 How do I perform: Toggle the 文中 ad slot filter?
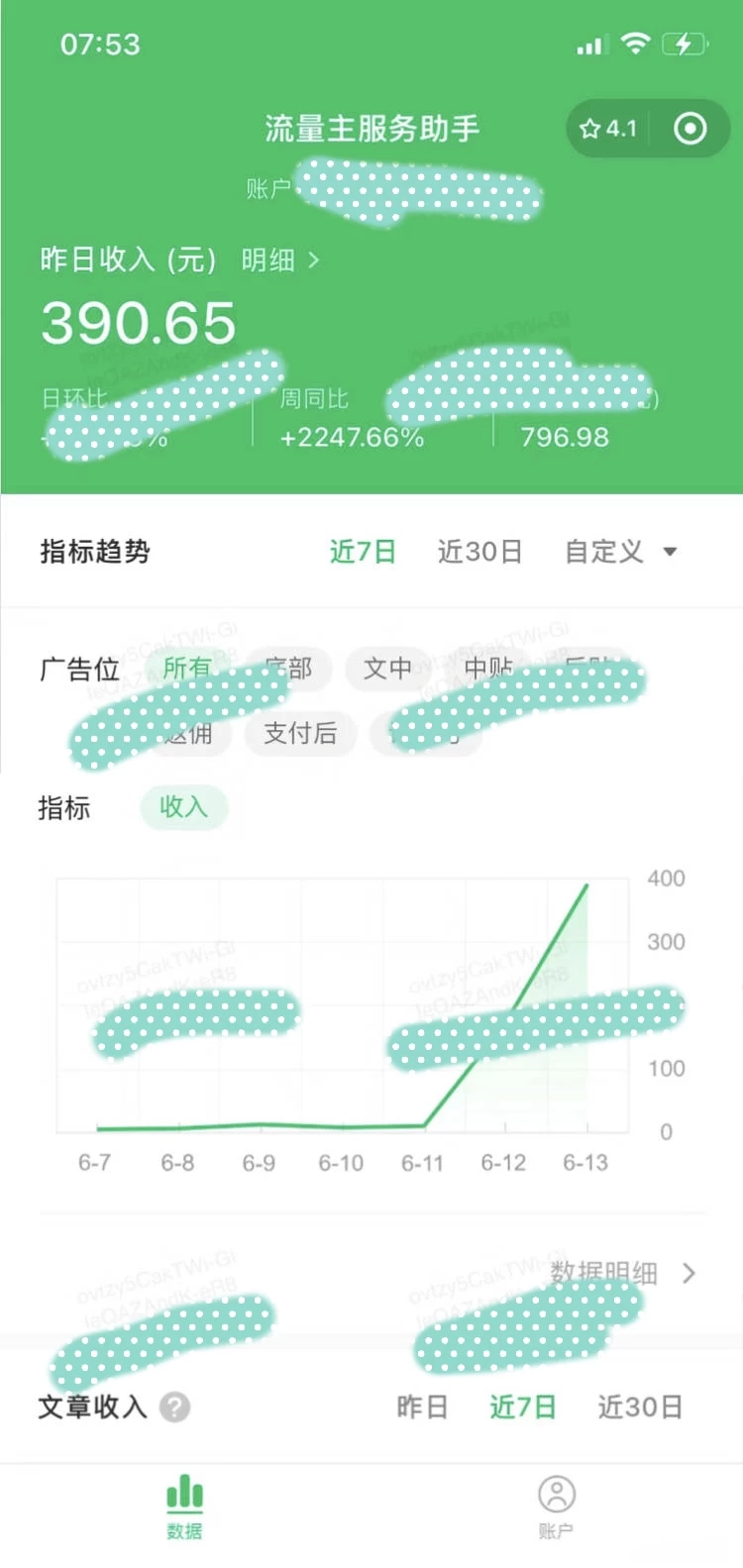tap(388, 670)
